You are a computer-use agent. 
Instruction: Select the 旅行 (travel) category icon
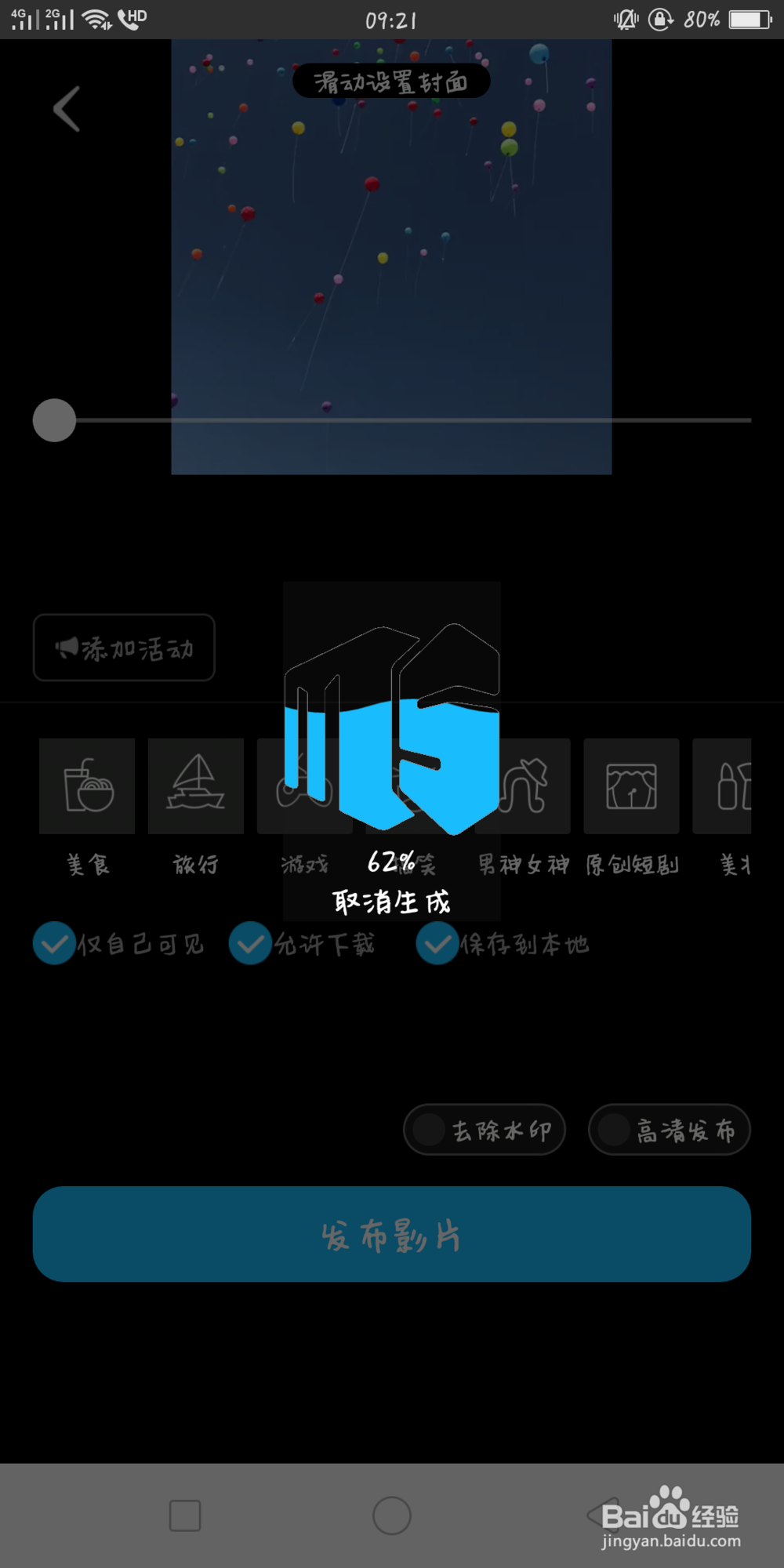pos(195,786)
